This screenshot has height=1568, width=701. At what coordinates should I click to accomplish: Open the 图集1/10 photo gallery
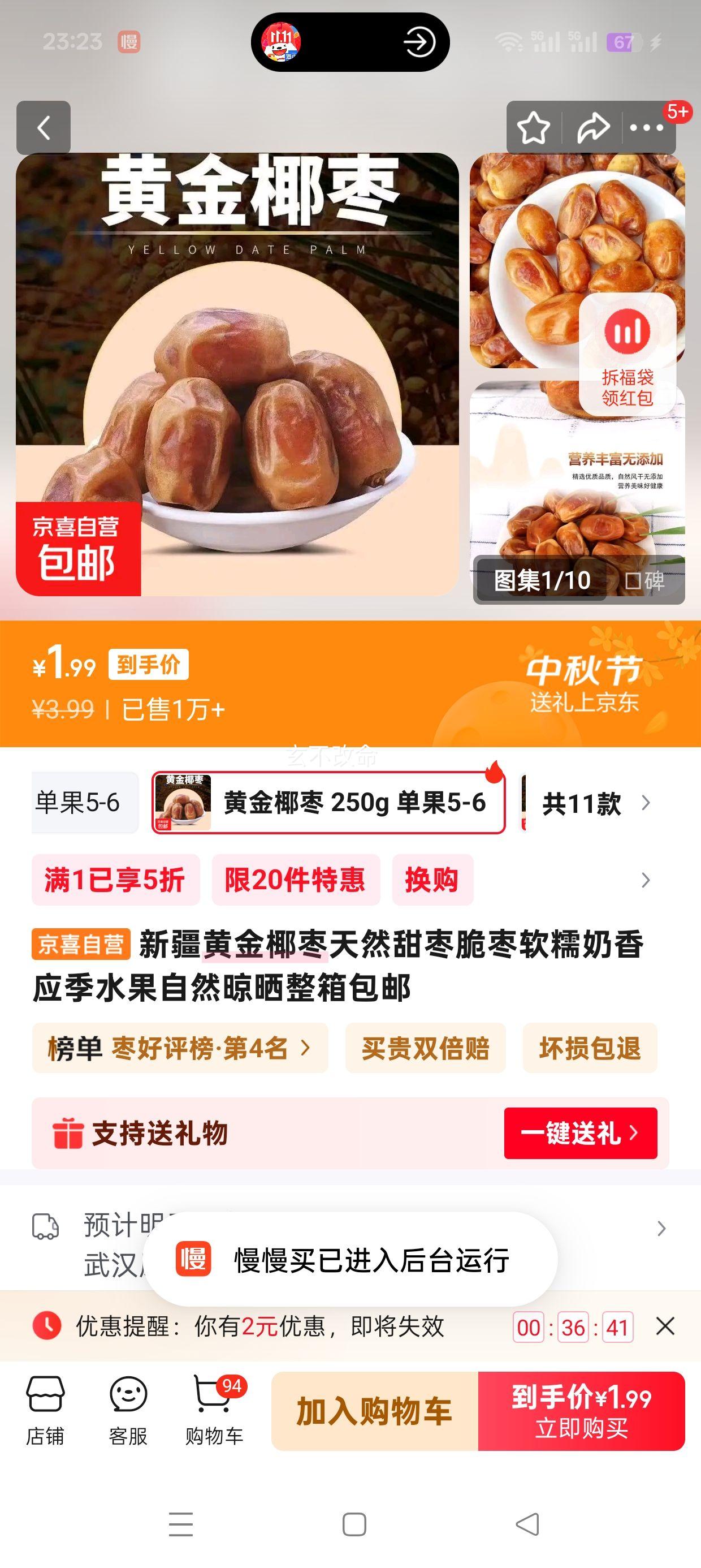click(x=542, y=580)
